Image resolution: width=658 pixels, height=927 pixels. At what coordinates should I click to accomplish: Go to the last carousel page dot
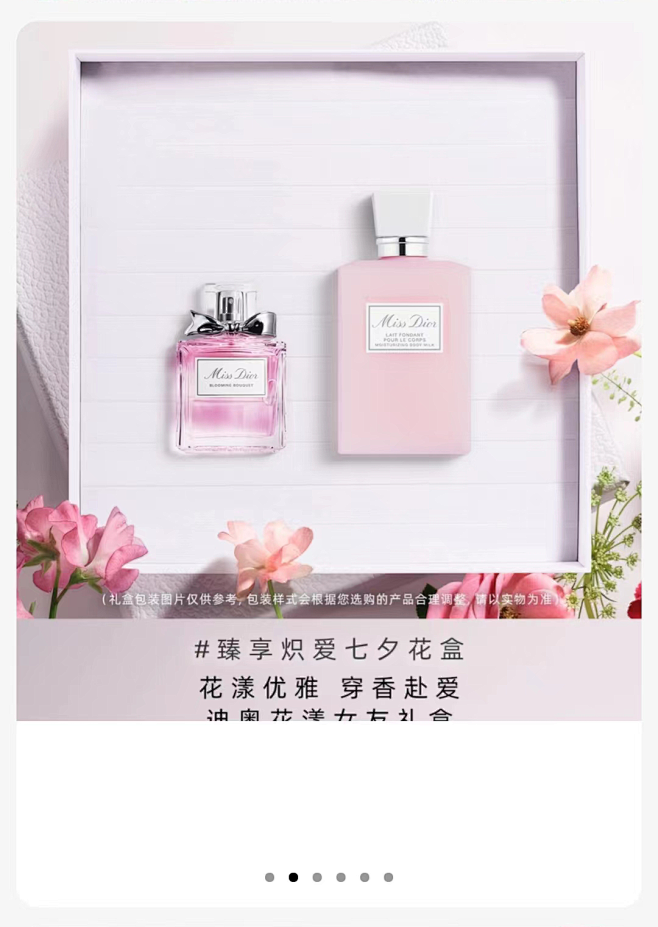coord(388,877)
